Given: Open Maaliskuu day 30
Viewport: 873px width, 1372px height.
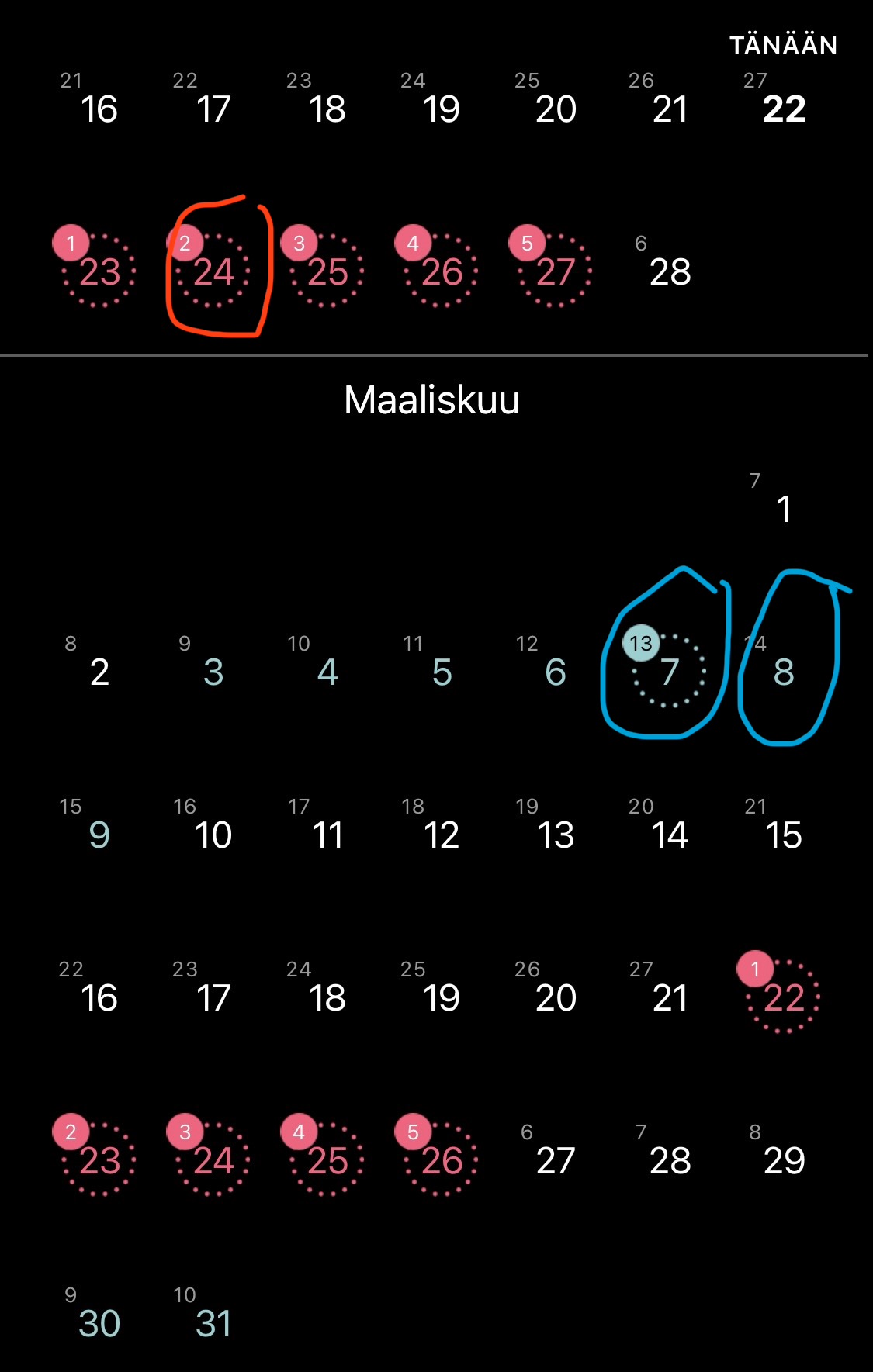Looking at the screenshot, I should tap(99, 1323).
